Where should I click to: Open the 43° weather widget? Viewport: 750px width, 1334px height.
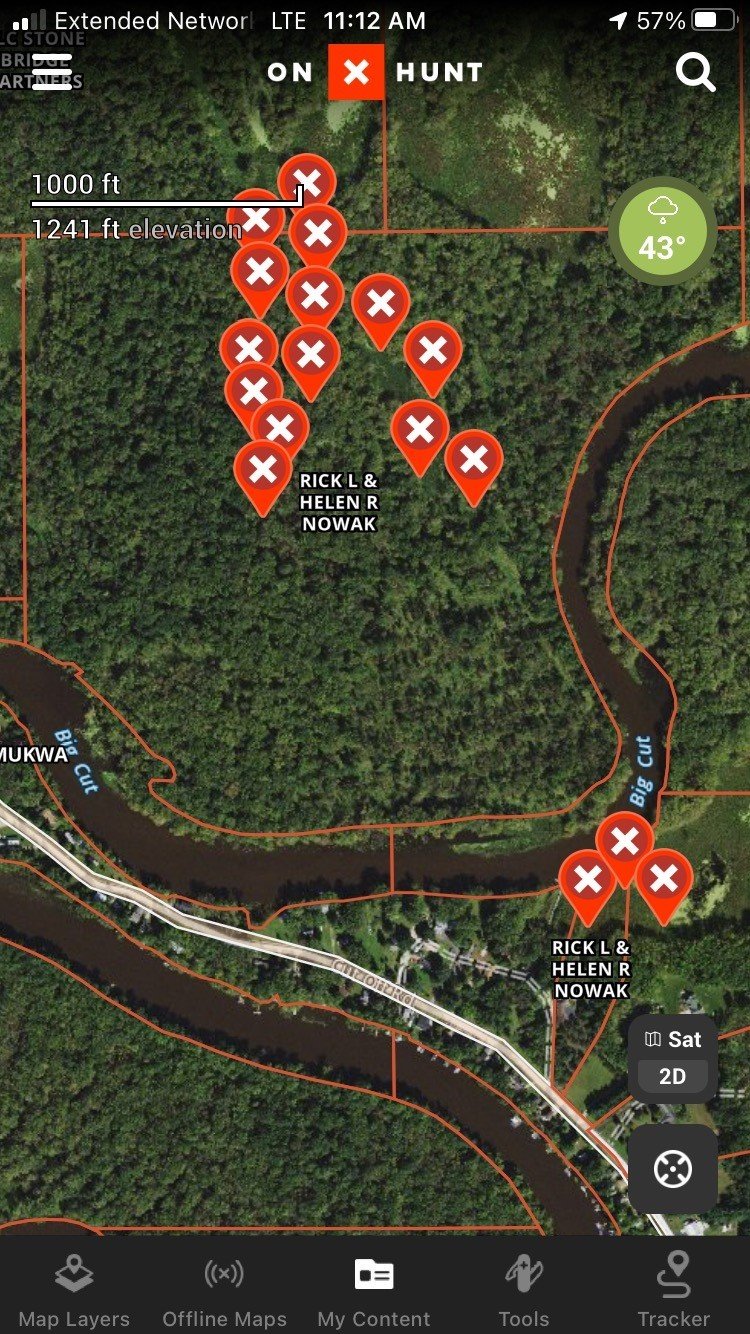tap(662, 231)
